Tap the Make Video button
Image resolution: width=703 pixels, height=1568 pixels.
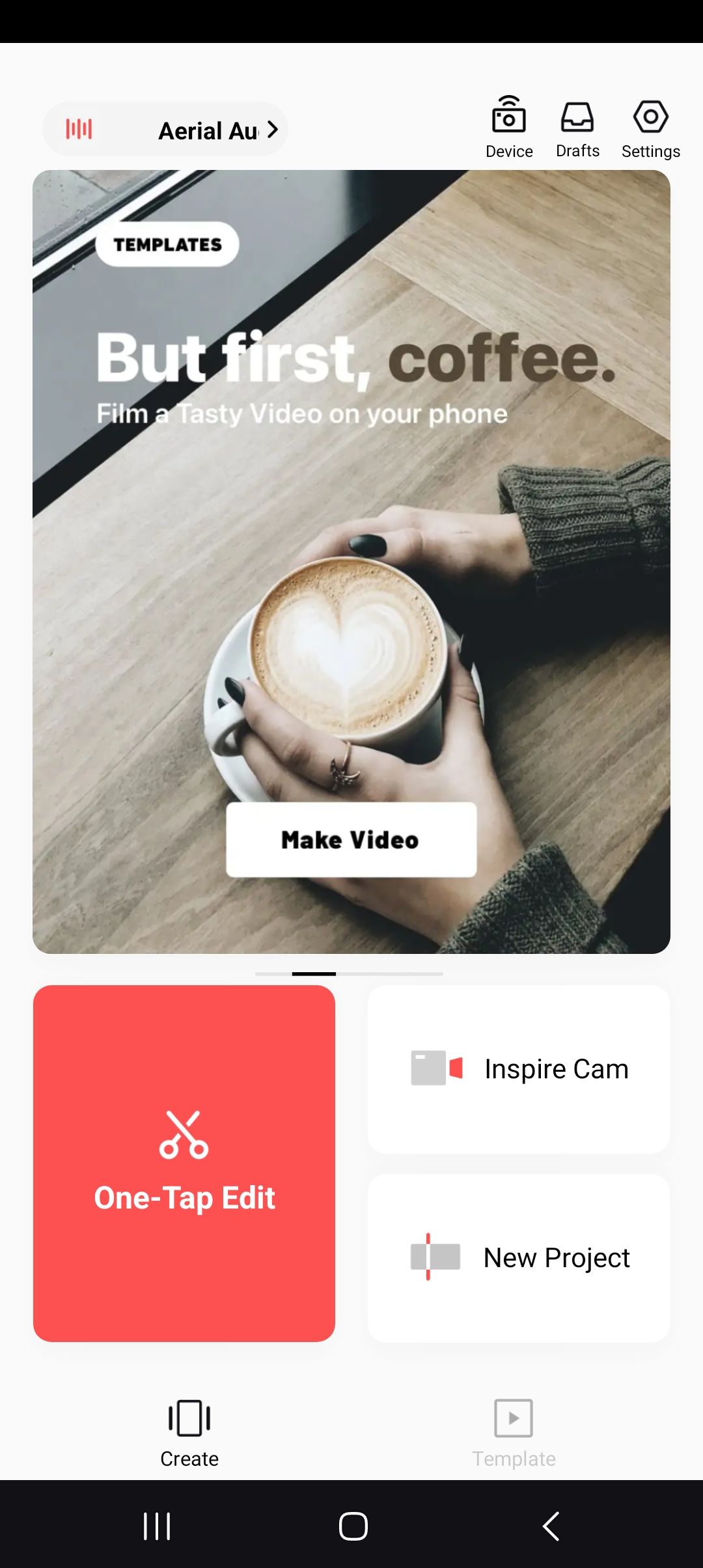click(x=351, y=839)
